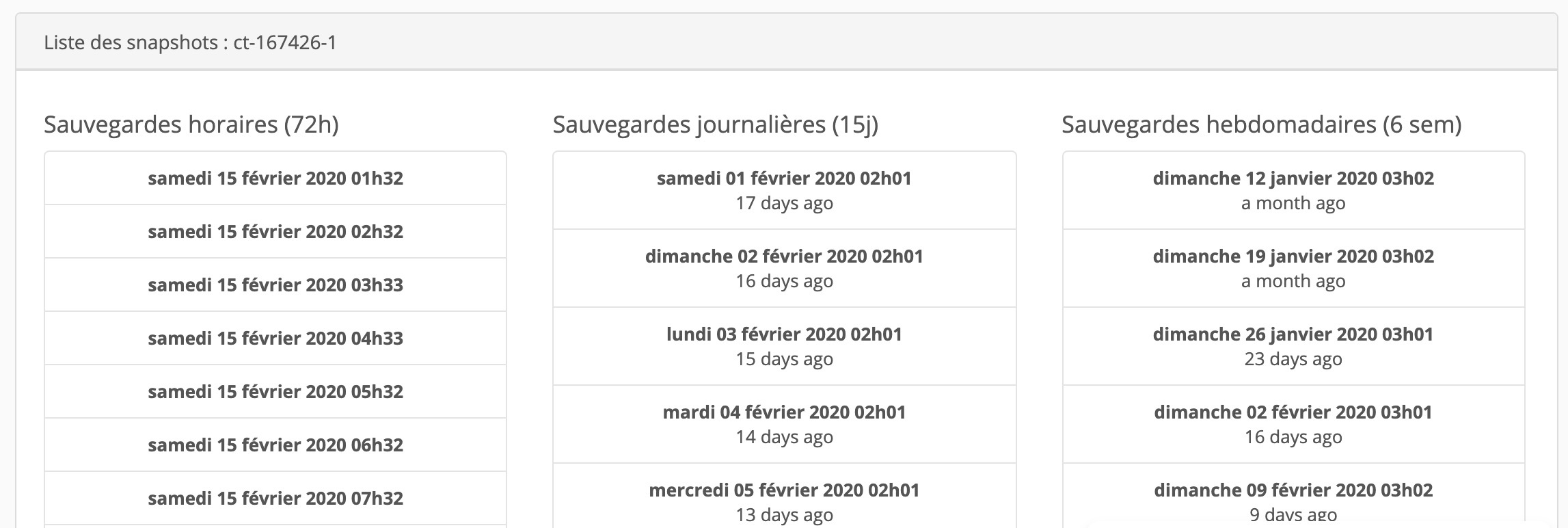Open the weekly snapshot from dimanche 02 février 03h01
The image size is (1568, 528).
click(x=1293, y=424)
